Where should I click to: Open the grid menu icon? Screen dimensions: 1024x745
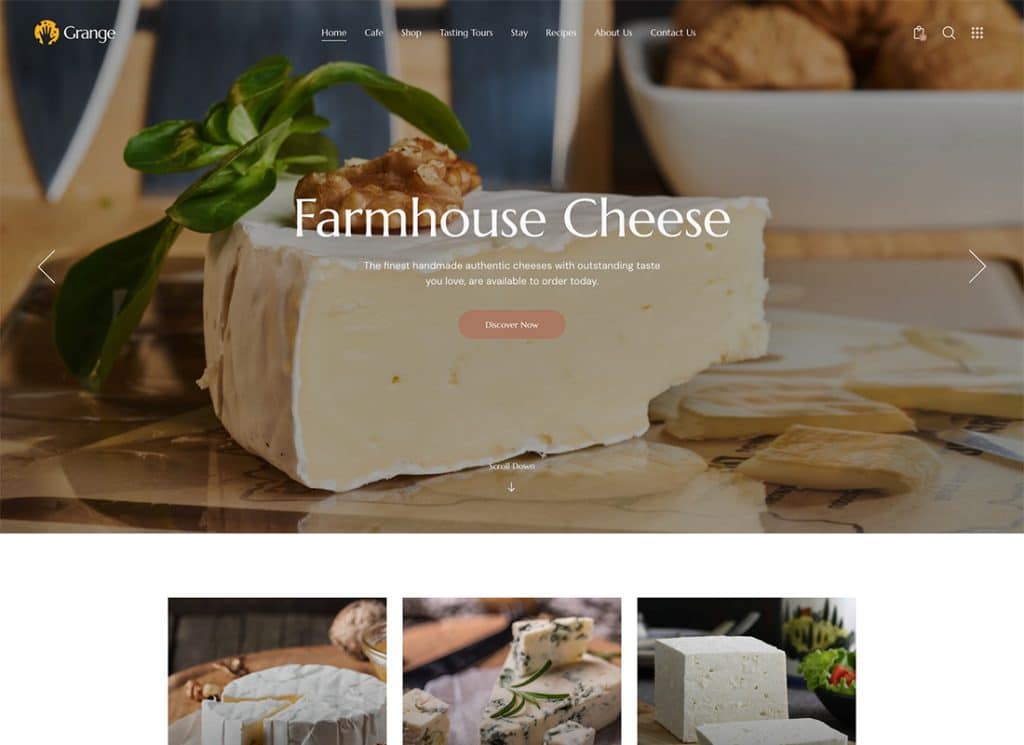977,33
